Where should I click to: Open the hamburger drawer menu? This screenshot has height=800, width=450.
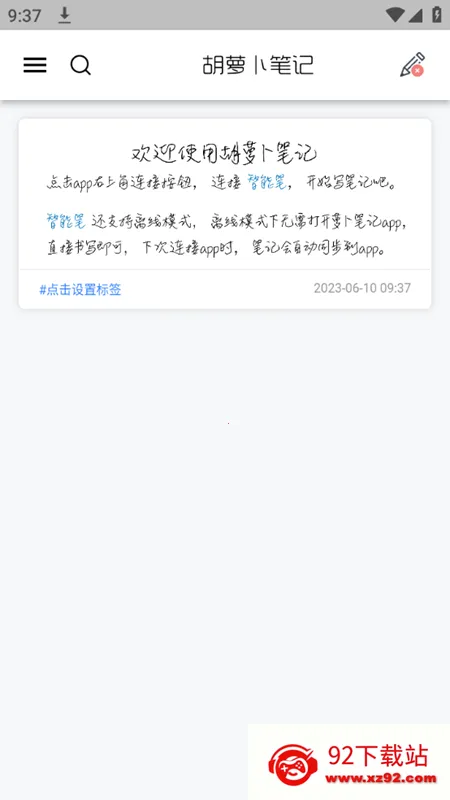tap(35, 65)
